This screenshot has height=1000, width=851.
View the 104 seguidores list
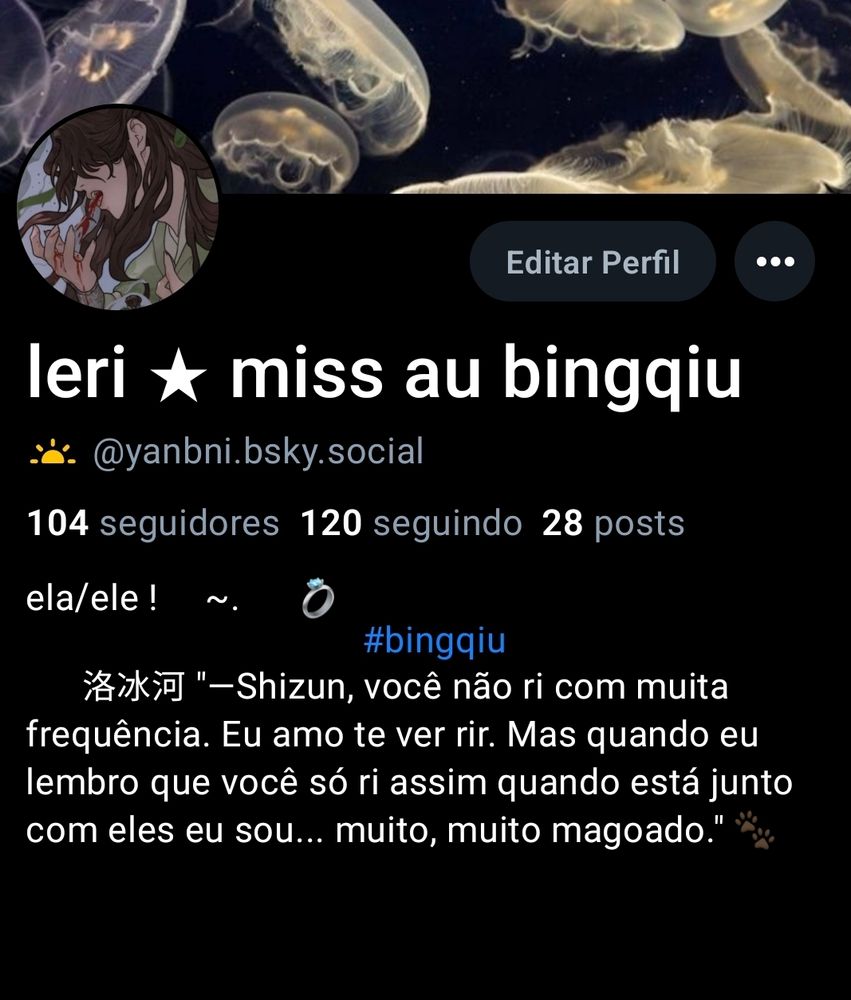[x=153, y=523]
